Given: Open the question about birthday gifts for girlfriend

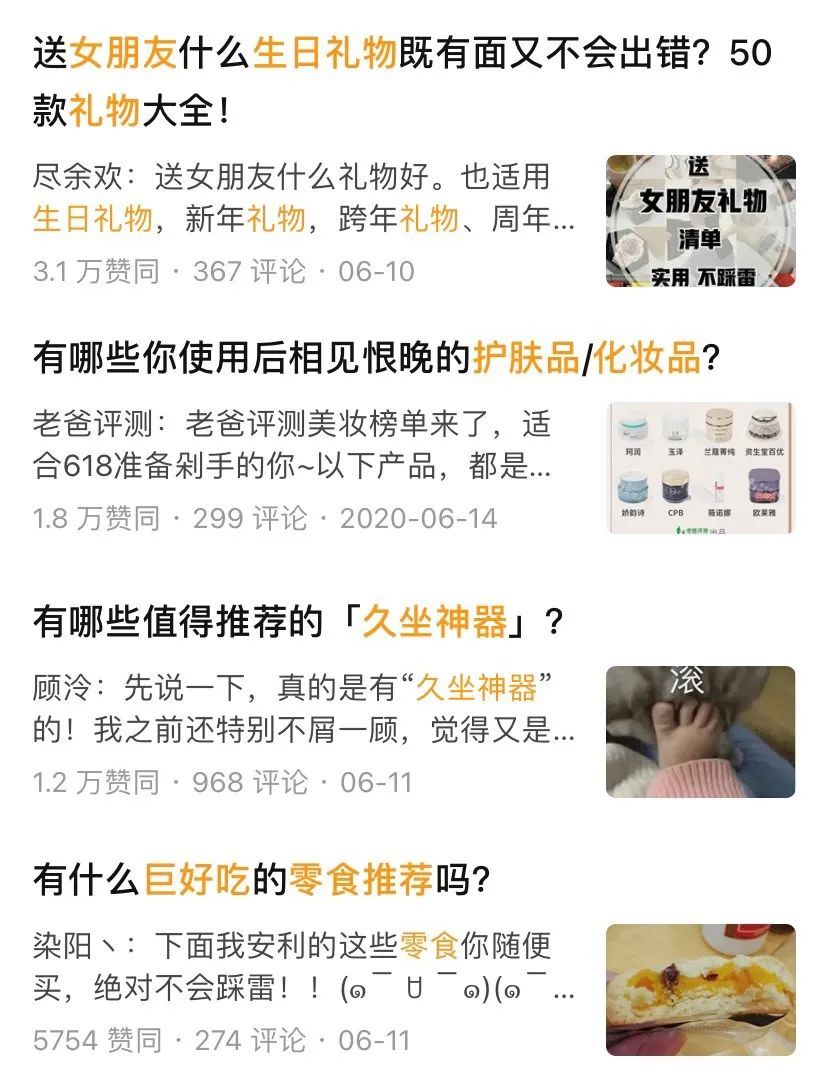Looking at the screenshot, I should click(x=300, y=55).
